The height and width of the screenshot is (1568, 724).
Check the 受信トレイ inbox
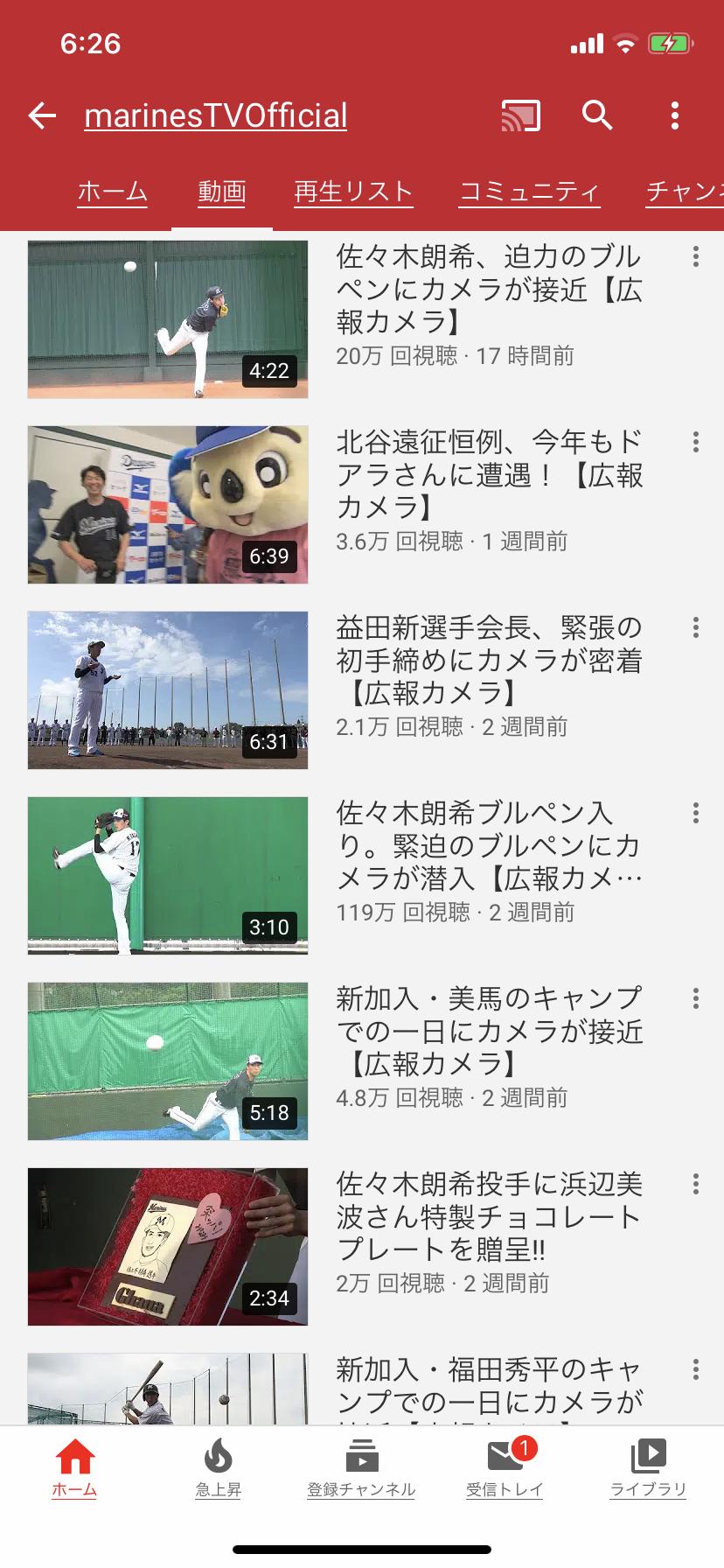(x=505, y=1468)
